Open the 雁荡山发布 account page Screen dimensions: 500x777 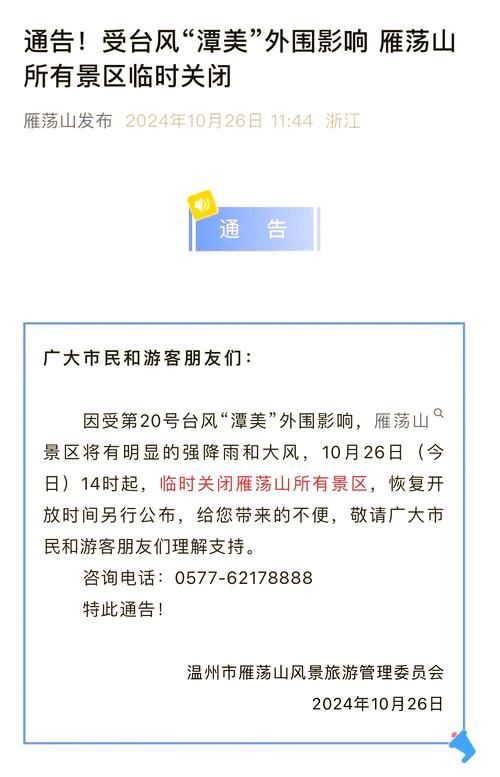(x=68, y=121)
